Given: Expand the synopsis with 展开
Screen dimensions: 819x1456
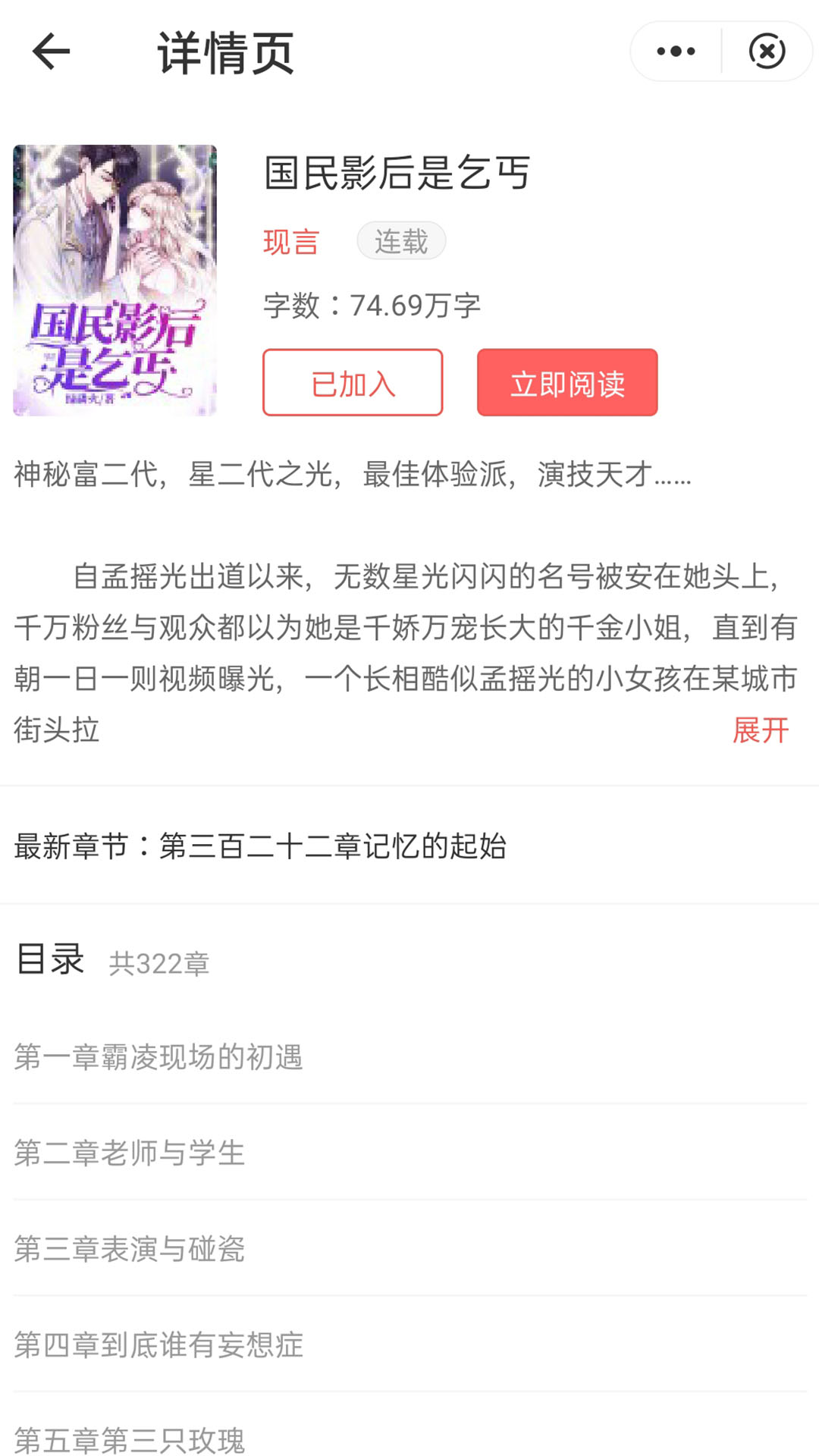Looking at the screenshot, I should [760, 730].
